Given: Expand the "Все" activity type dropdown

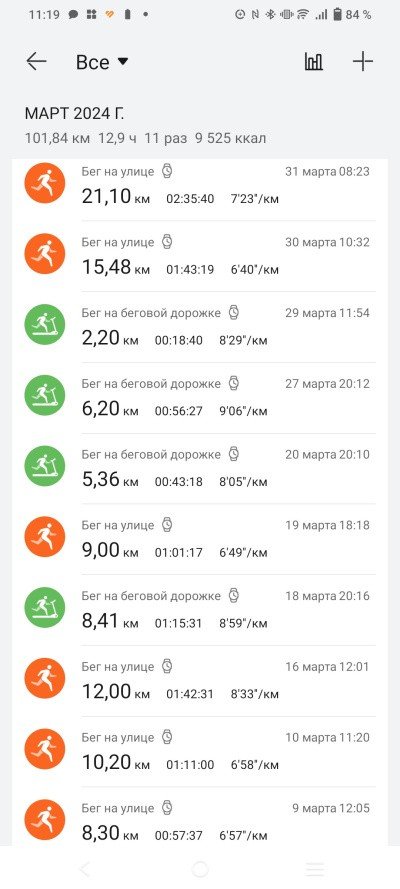Looking at the screenshot, I should (x=102, y=62).
